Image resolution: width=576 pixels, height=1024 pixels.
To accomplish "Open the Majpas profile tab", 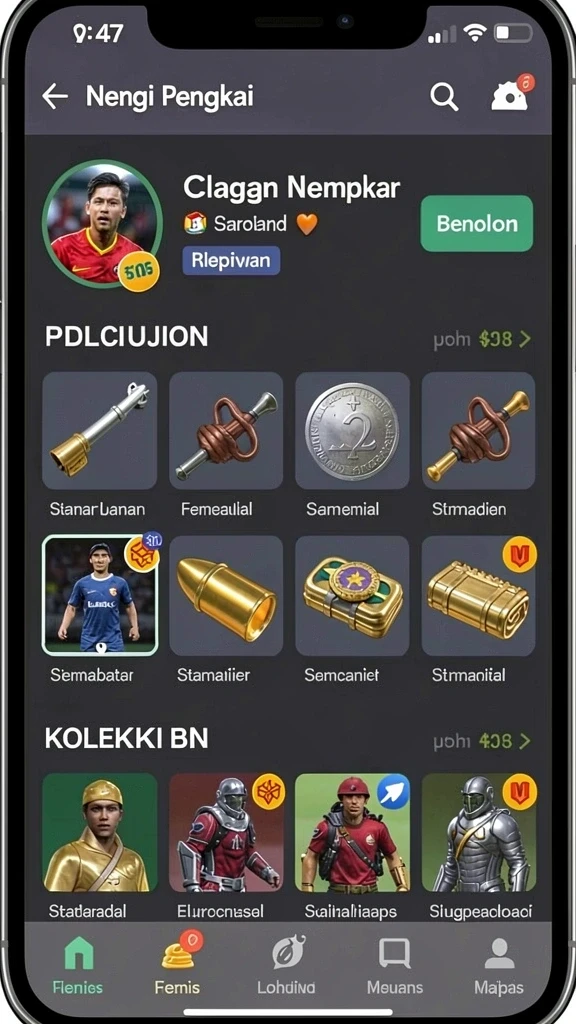I will point(499,966).
